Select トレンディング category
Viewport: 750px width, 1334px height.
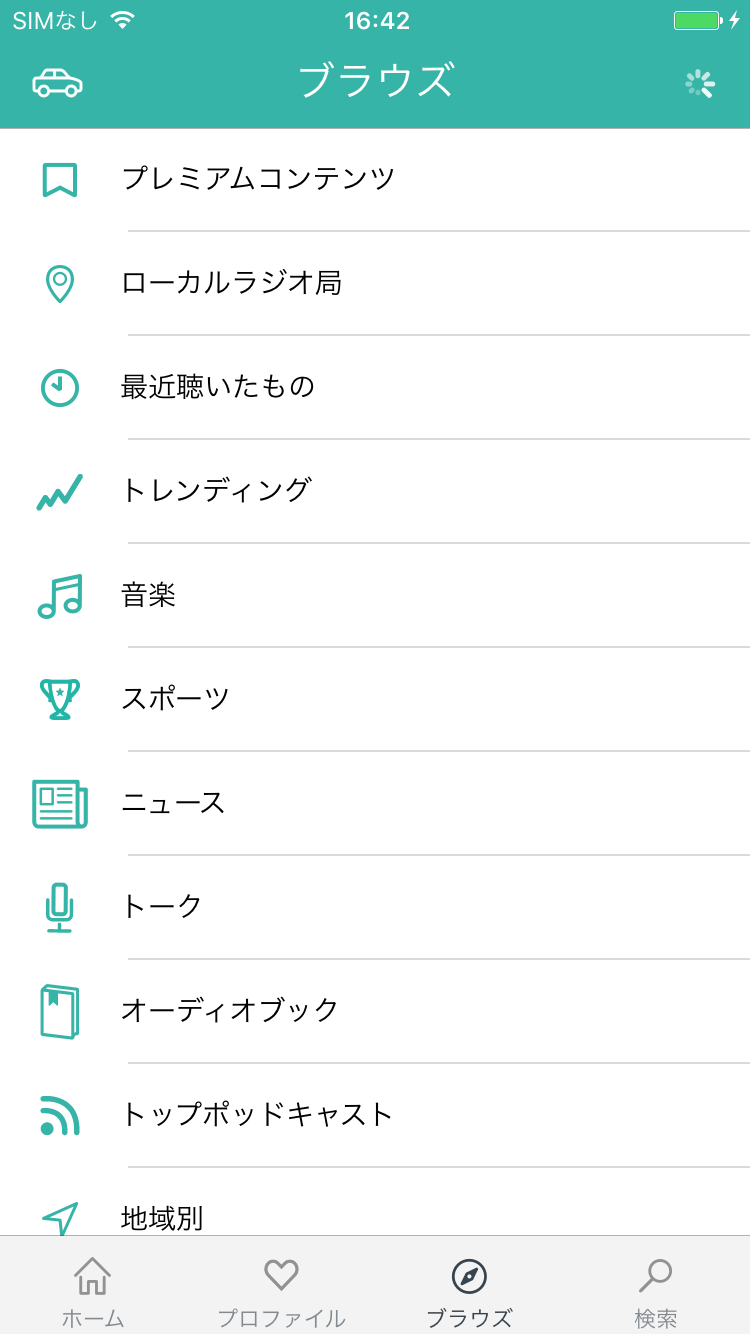375,492
